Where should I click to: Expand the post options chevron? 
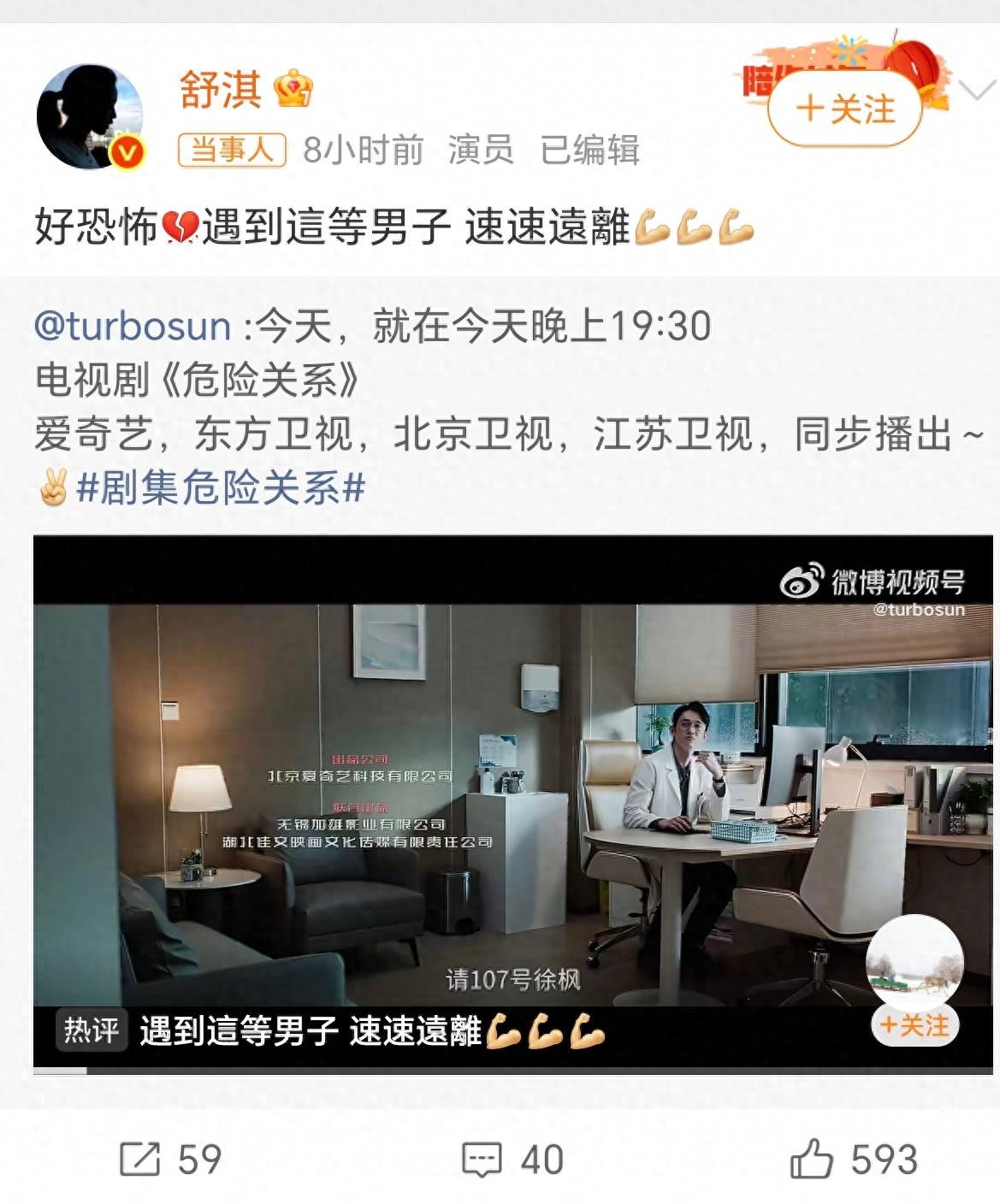pyautogui.click(x=976, y=89)
